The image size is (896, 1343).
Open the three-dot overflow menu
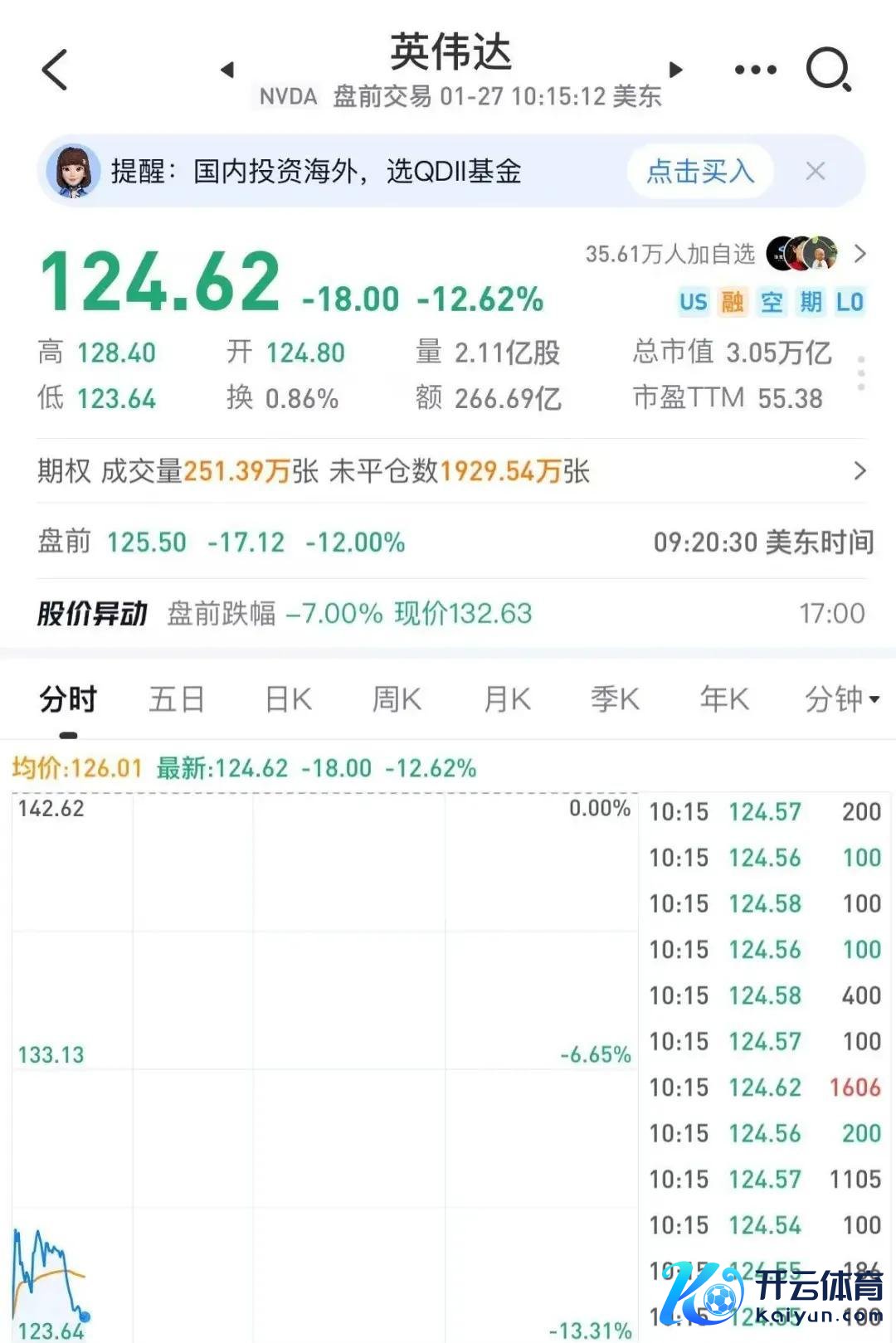coord(755,70)
